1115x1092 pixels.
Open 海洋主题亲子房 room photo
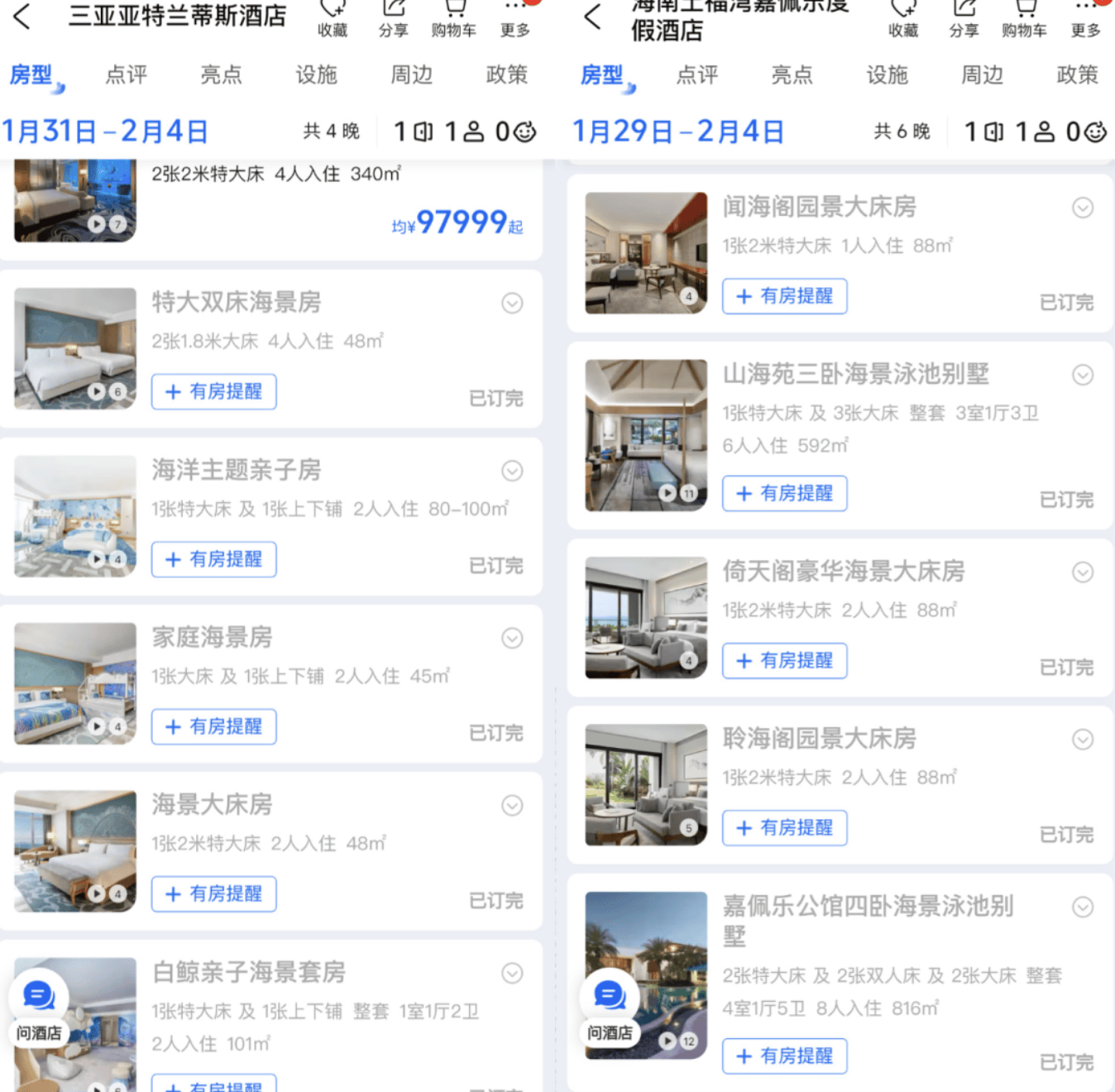pos(75,516)
